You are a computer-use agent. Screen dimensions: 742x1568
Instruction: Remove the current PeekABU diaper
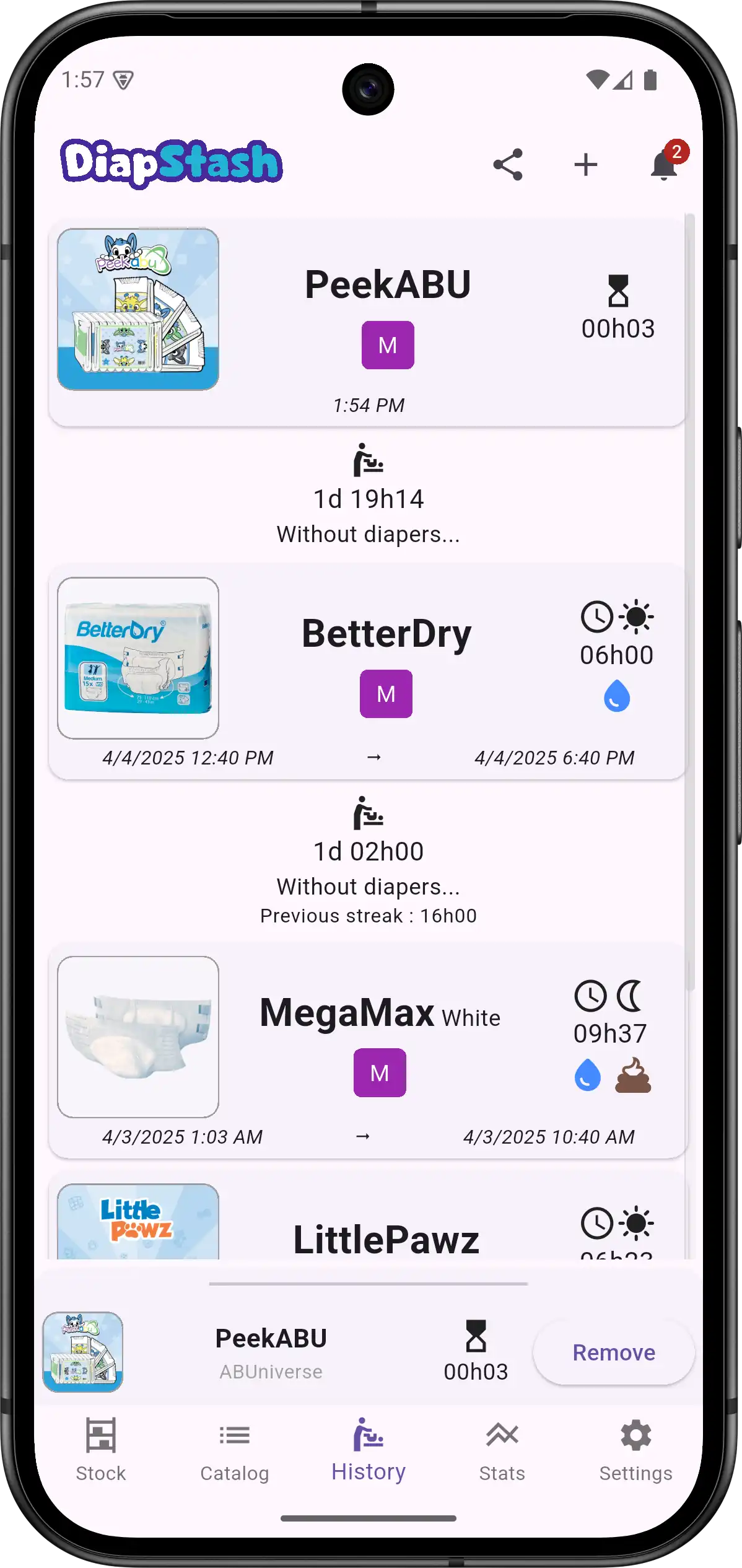[x=613, y=1352]
